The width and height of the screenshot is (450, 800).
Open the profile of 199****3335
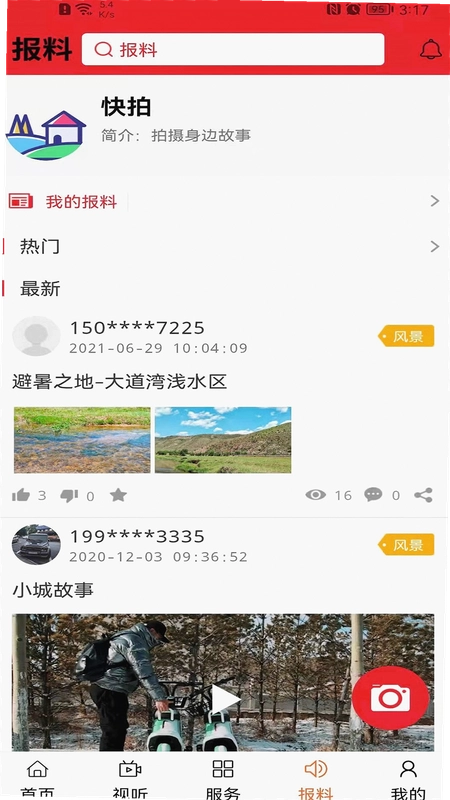coord(36,545)
